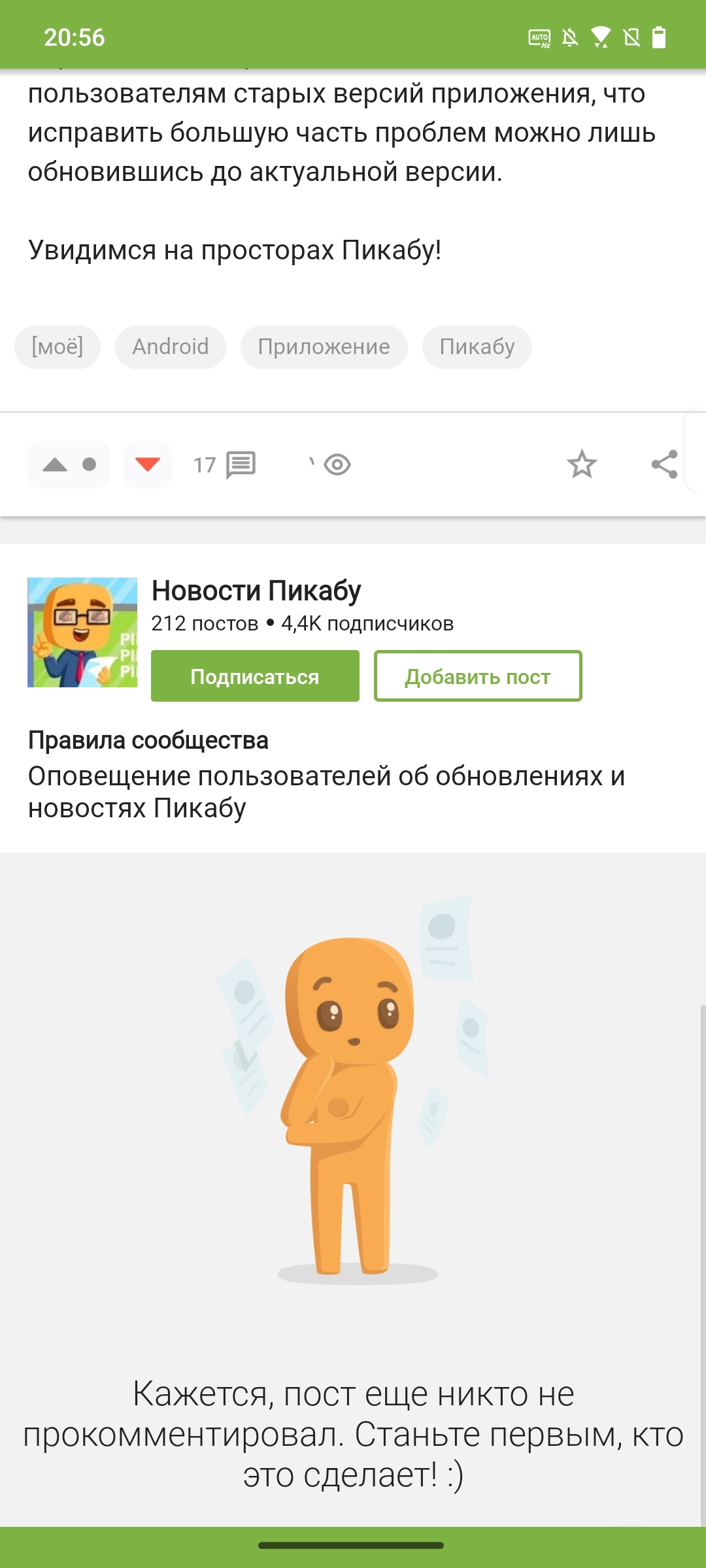The image size is (706, 1568).
Task: Share this post
Action: 665,465
